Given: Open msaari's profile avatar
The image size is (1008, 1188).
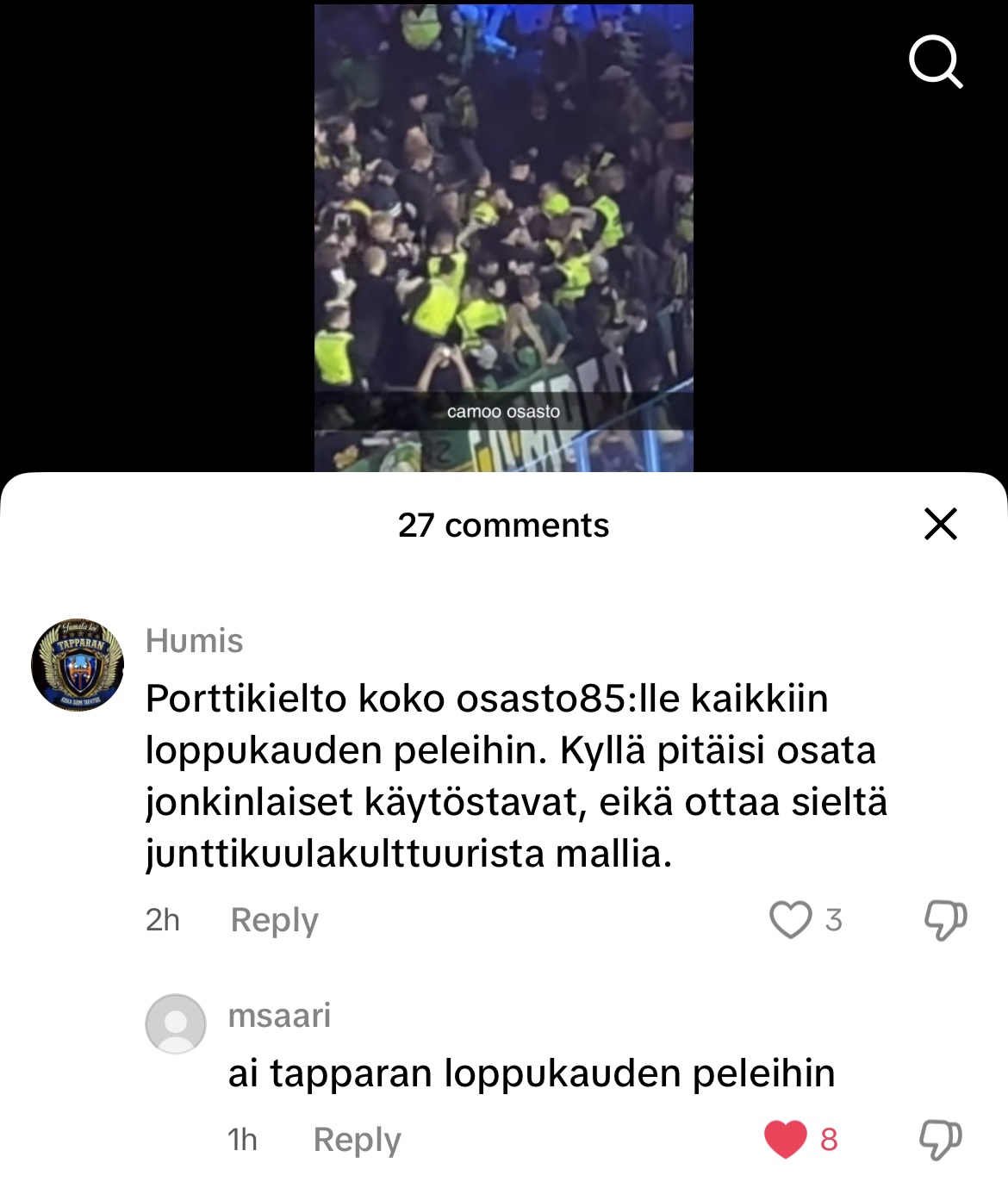Looking at the screenshot, I should click(x=176, y=1023).
